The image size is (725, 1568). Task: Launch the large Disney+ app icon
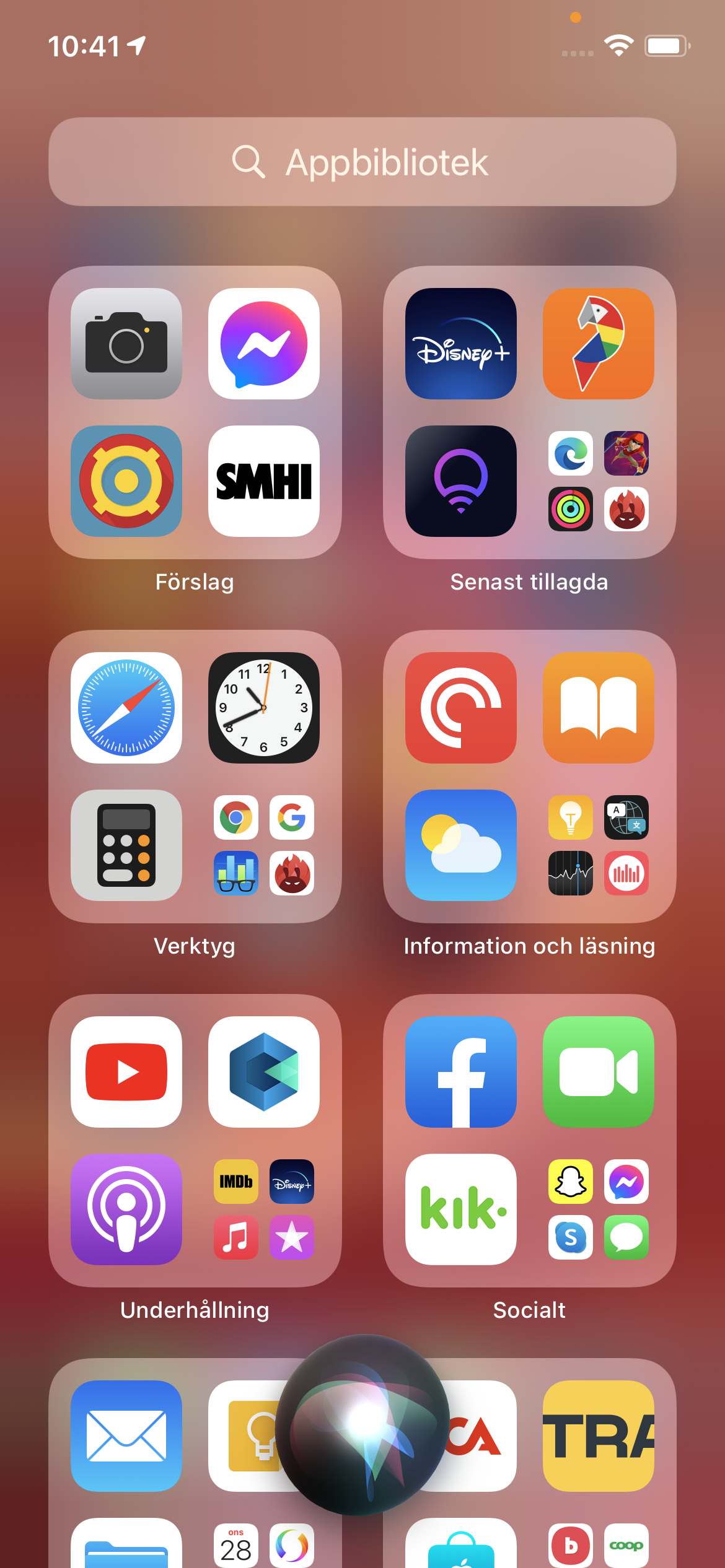click(x=461, y=343)
